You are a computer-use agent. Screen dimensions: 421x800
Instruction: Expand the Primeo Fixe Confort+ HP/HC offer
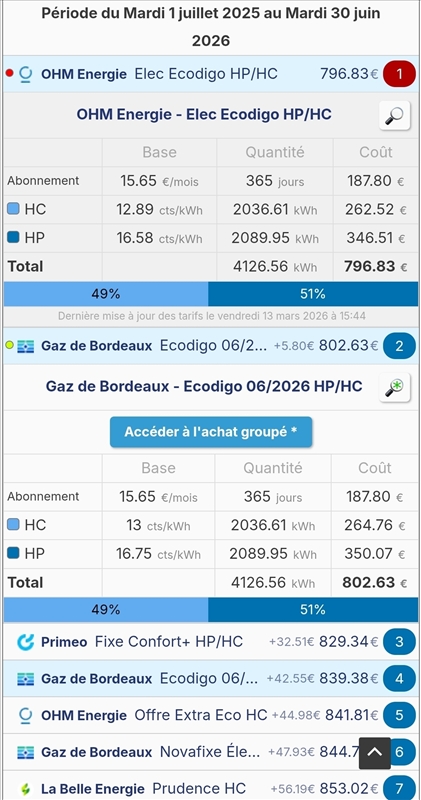(210, 642)
